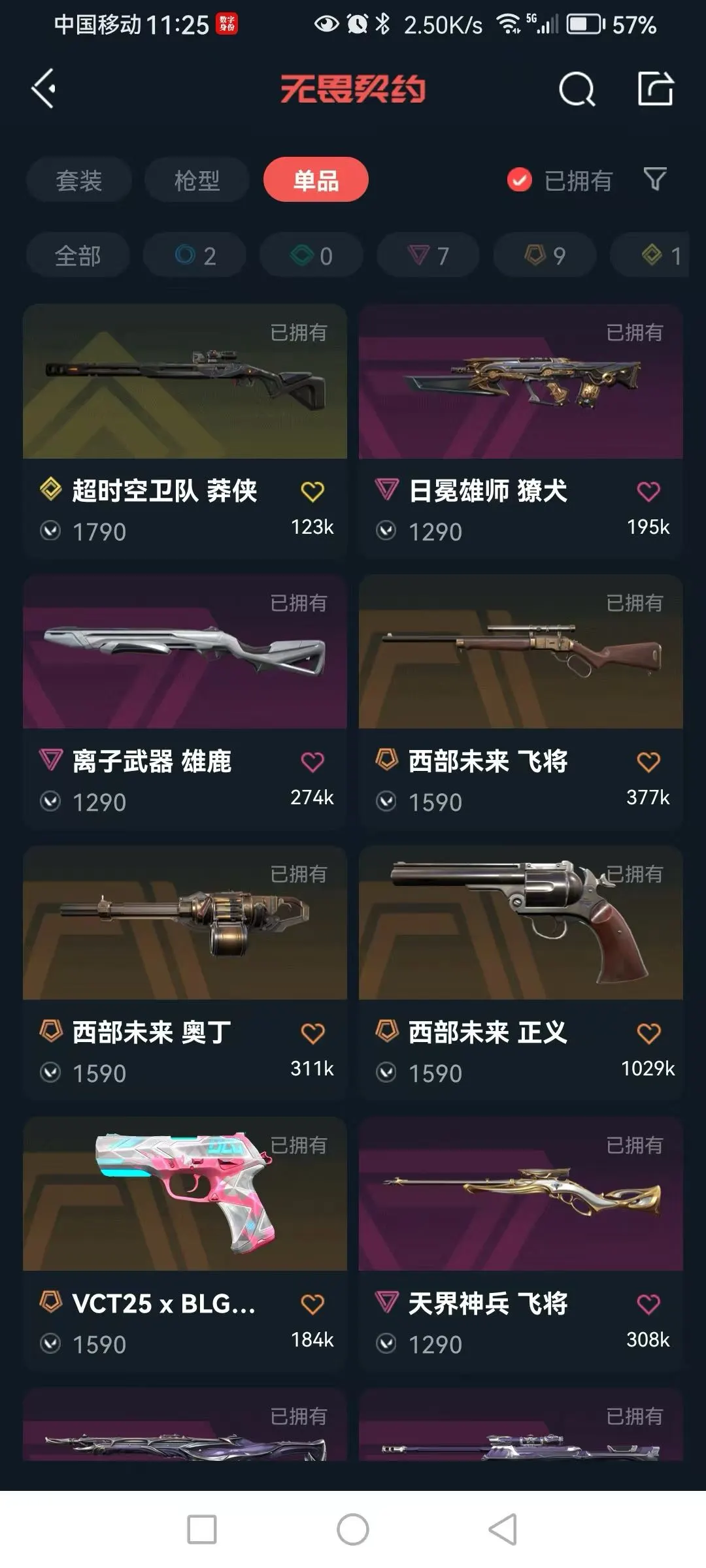
Task: Favorite the 西部未来 飞将 skin
Action: 648,762
